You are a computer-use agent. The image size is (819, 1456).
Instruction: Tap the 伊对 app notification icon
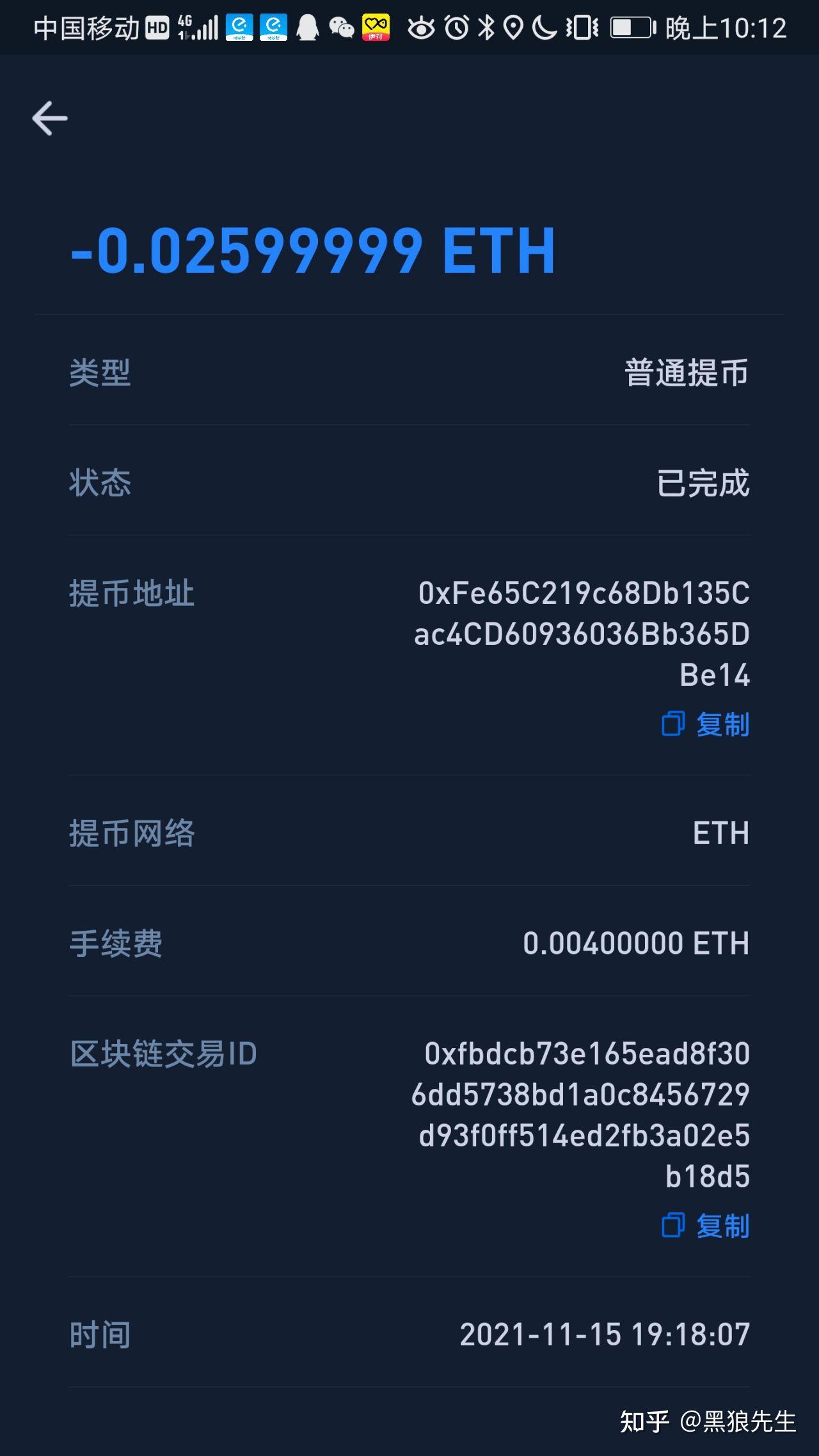pos(378,26)
